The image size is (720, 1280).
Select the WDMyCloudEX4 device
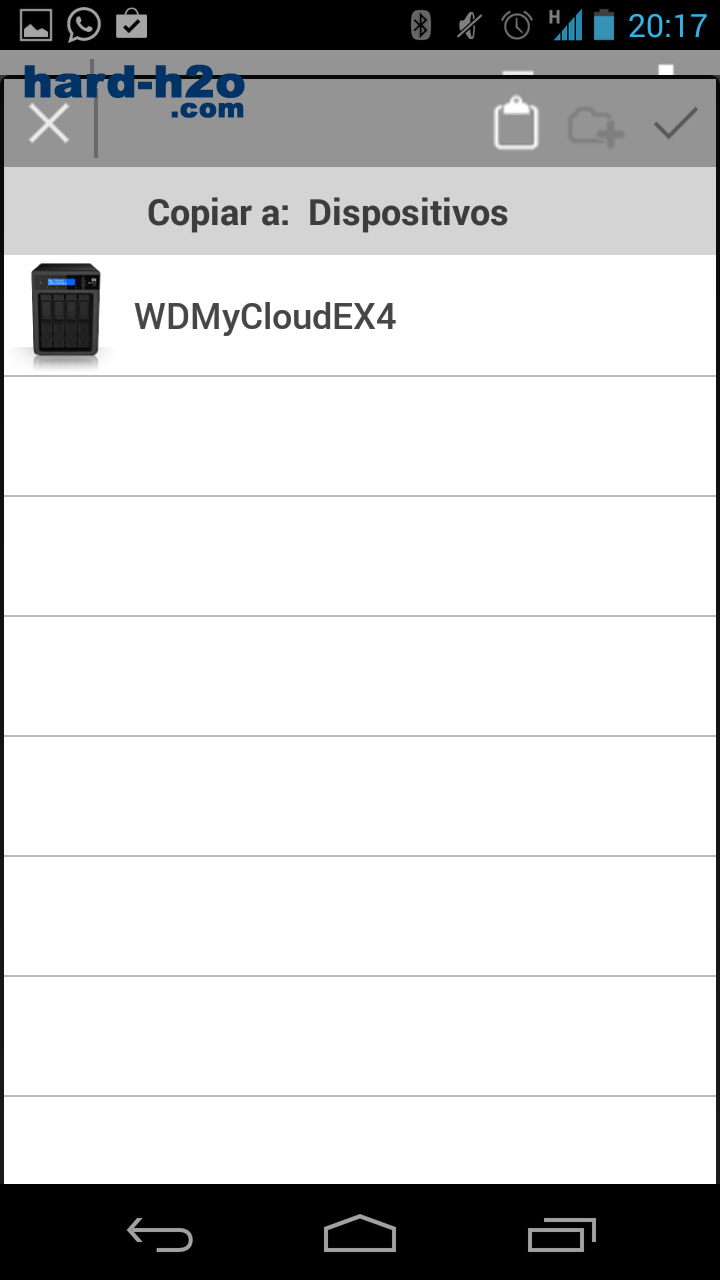[360, 316]
